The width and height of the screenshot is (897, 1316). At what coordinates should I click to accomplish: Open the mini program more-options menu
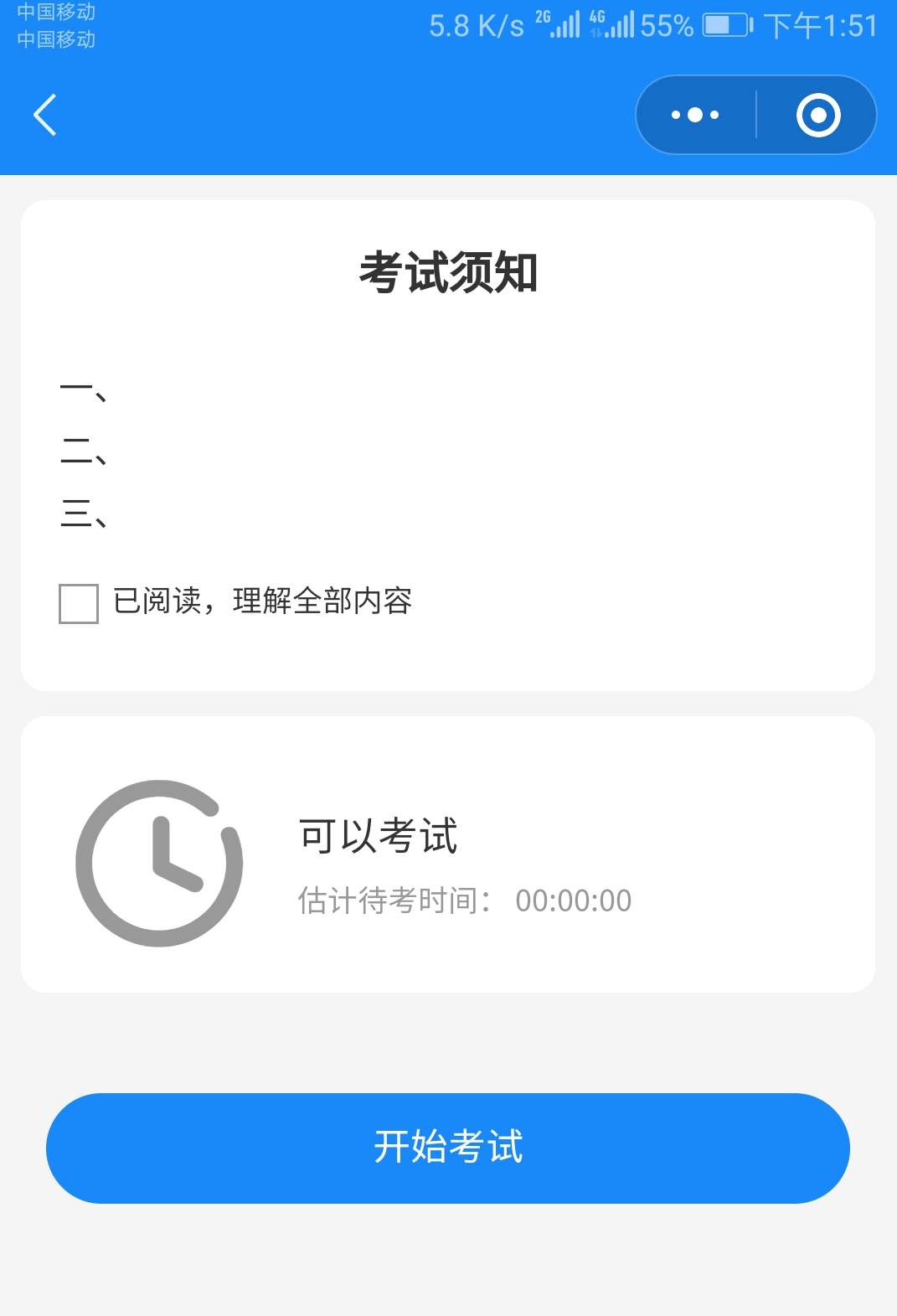pyautogui.click(x=695, y=115)
